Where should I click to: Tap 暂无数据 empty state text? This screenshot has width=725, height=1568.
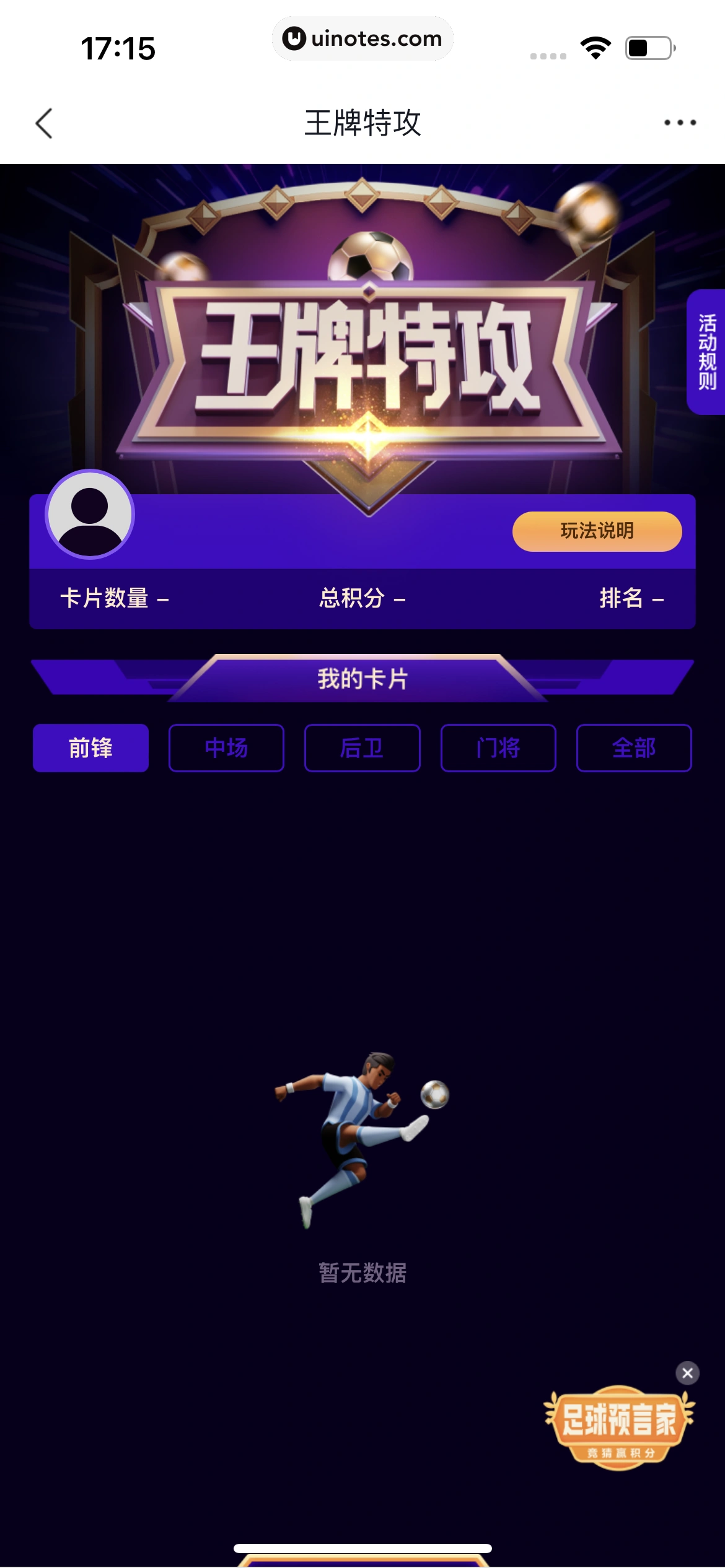(x=362, y=1274)
